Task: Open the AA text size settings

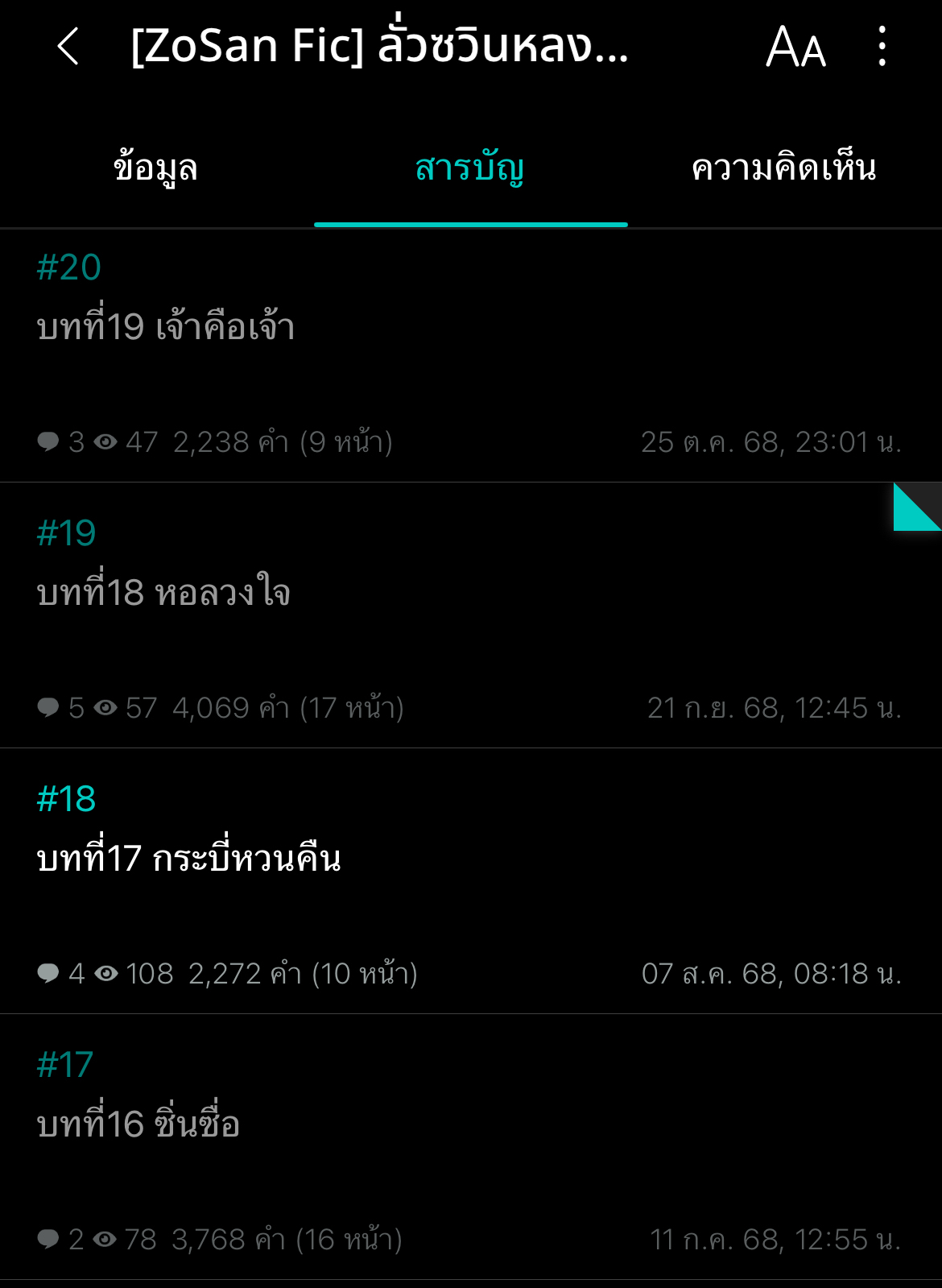Action: click(x=795, y=47)
